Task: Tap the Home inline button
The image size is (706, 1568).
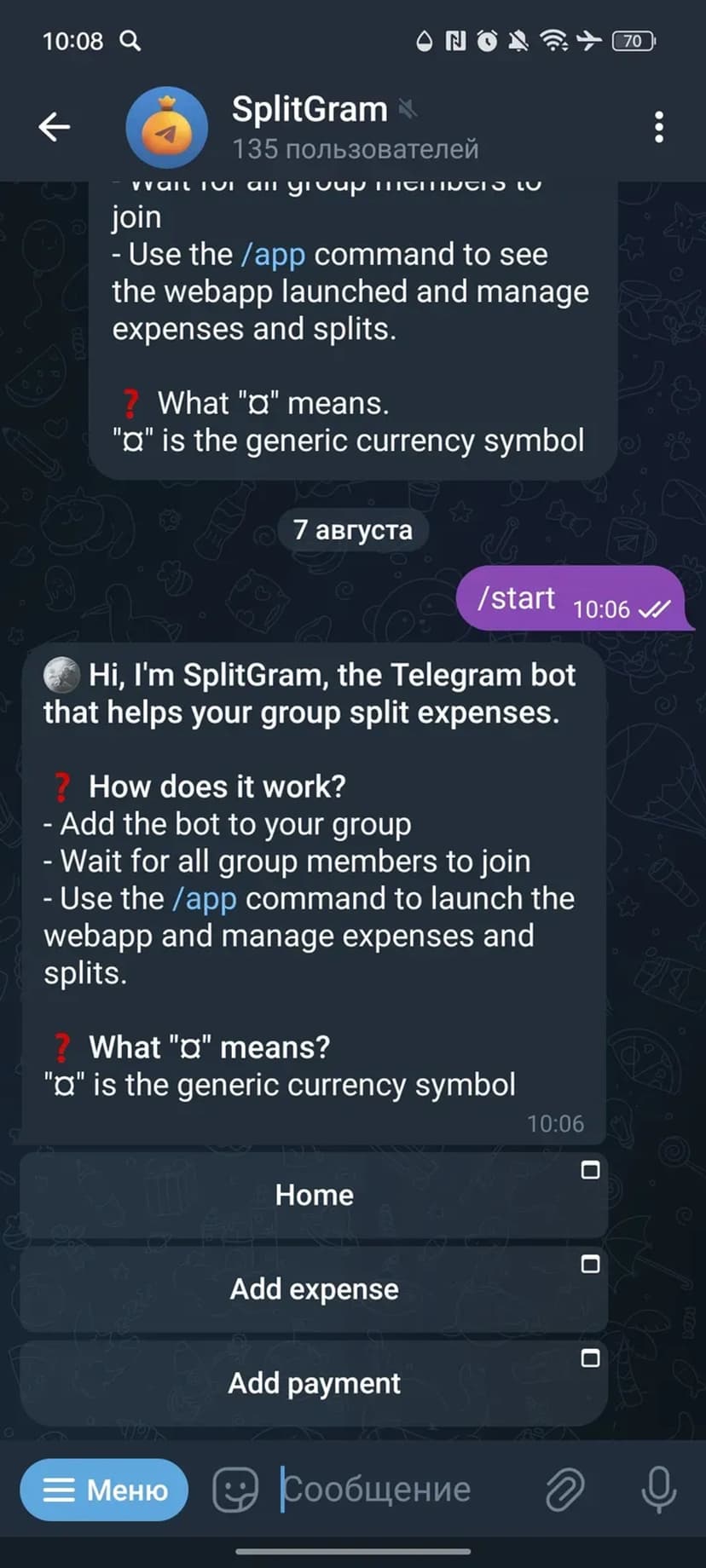Action: click(x=314, y=1195)
